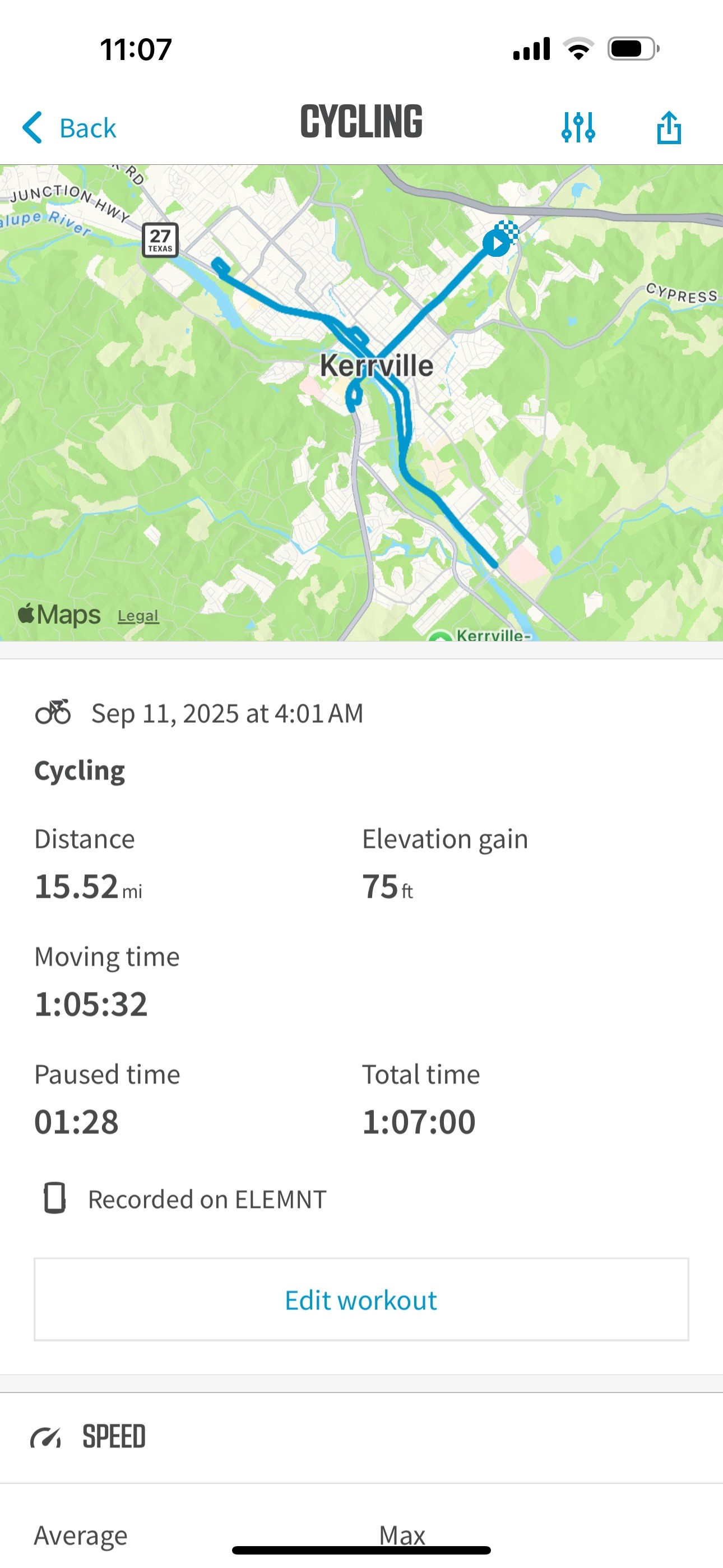Tap the Edit workout button
Viewport: 723px width, 1568px height.
point(361,1299)
